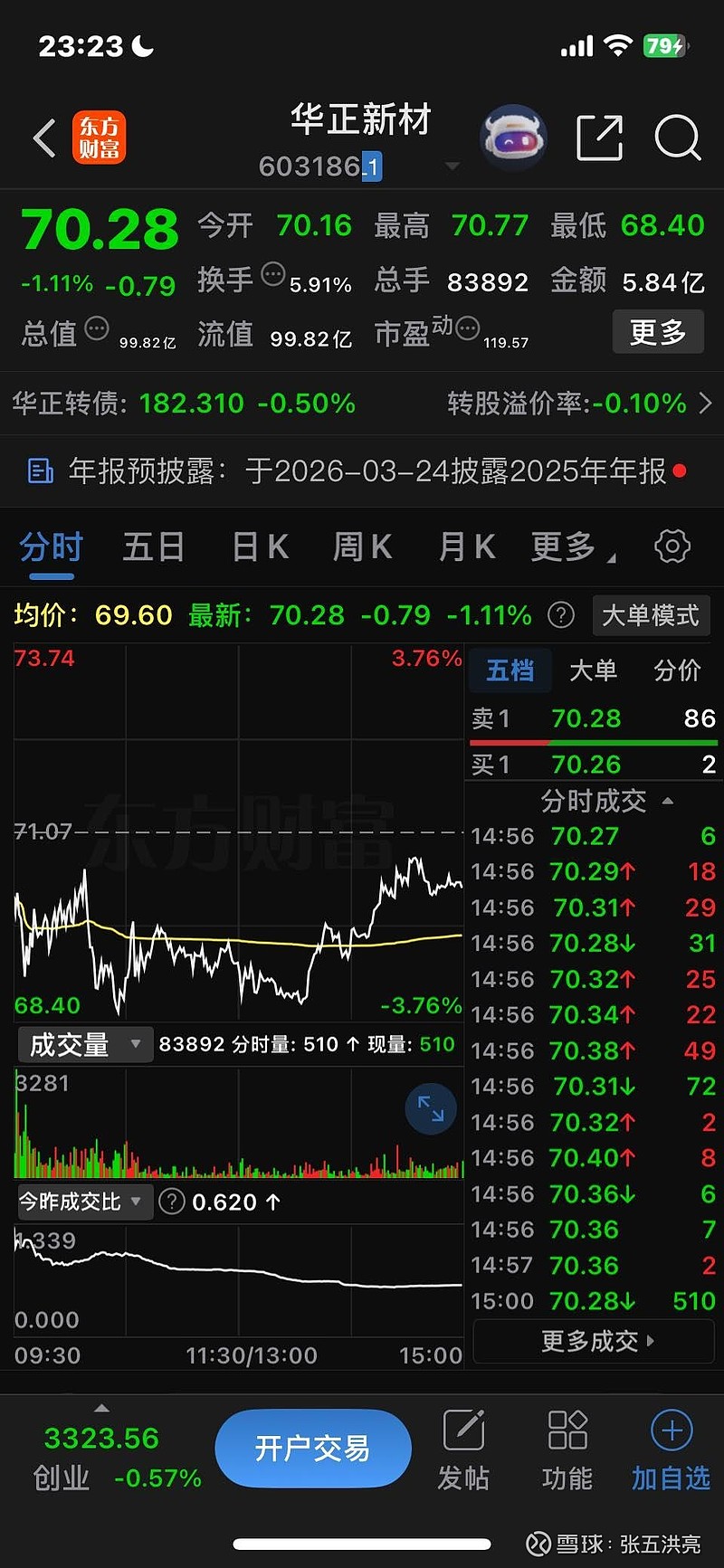This screenshot has height=1568, width=724.
Task: Open the search icon at top right
Action: (x=677, y=138)
